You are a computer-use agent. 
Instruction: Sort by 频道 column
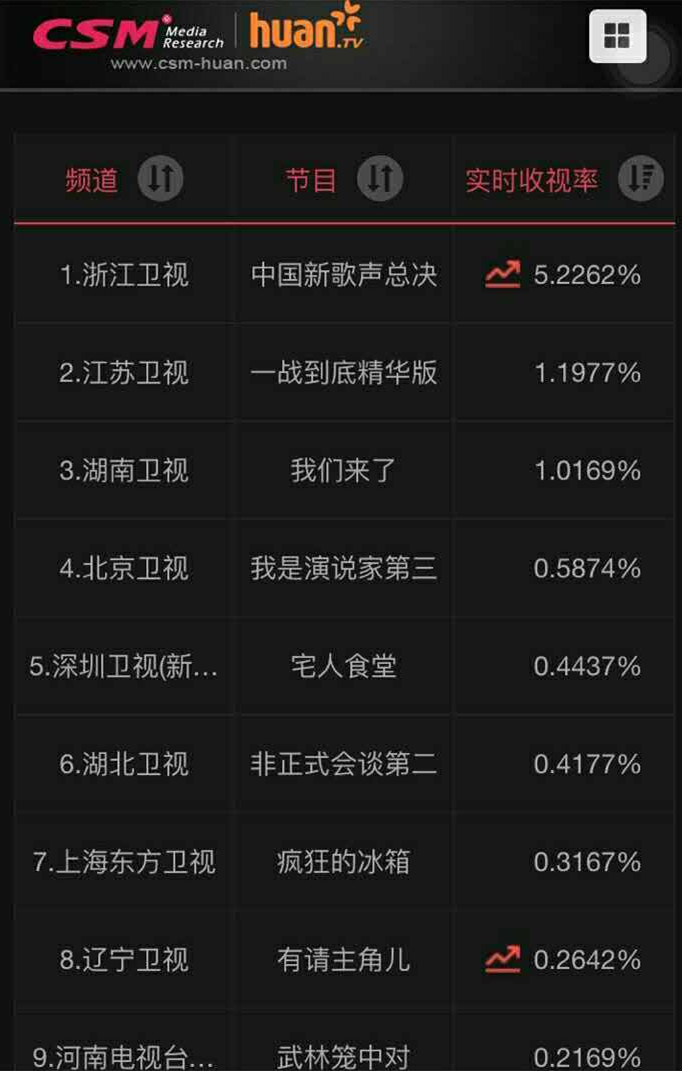click(x=160, y=180)
